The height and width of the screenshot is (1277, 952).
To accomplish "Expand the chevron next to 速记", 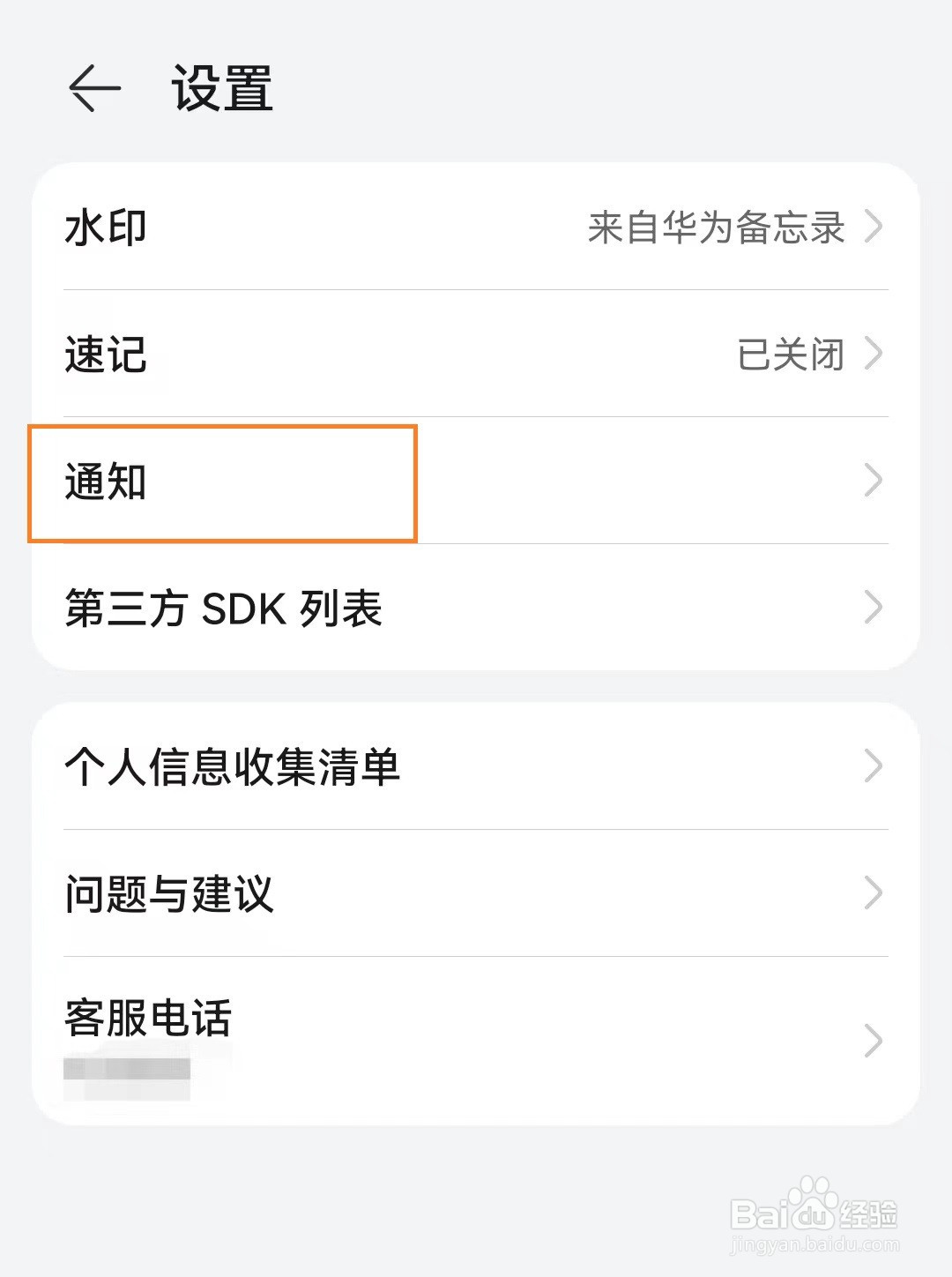I will pyautogui.click(x=874, y=355).
